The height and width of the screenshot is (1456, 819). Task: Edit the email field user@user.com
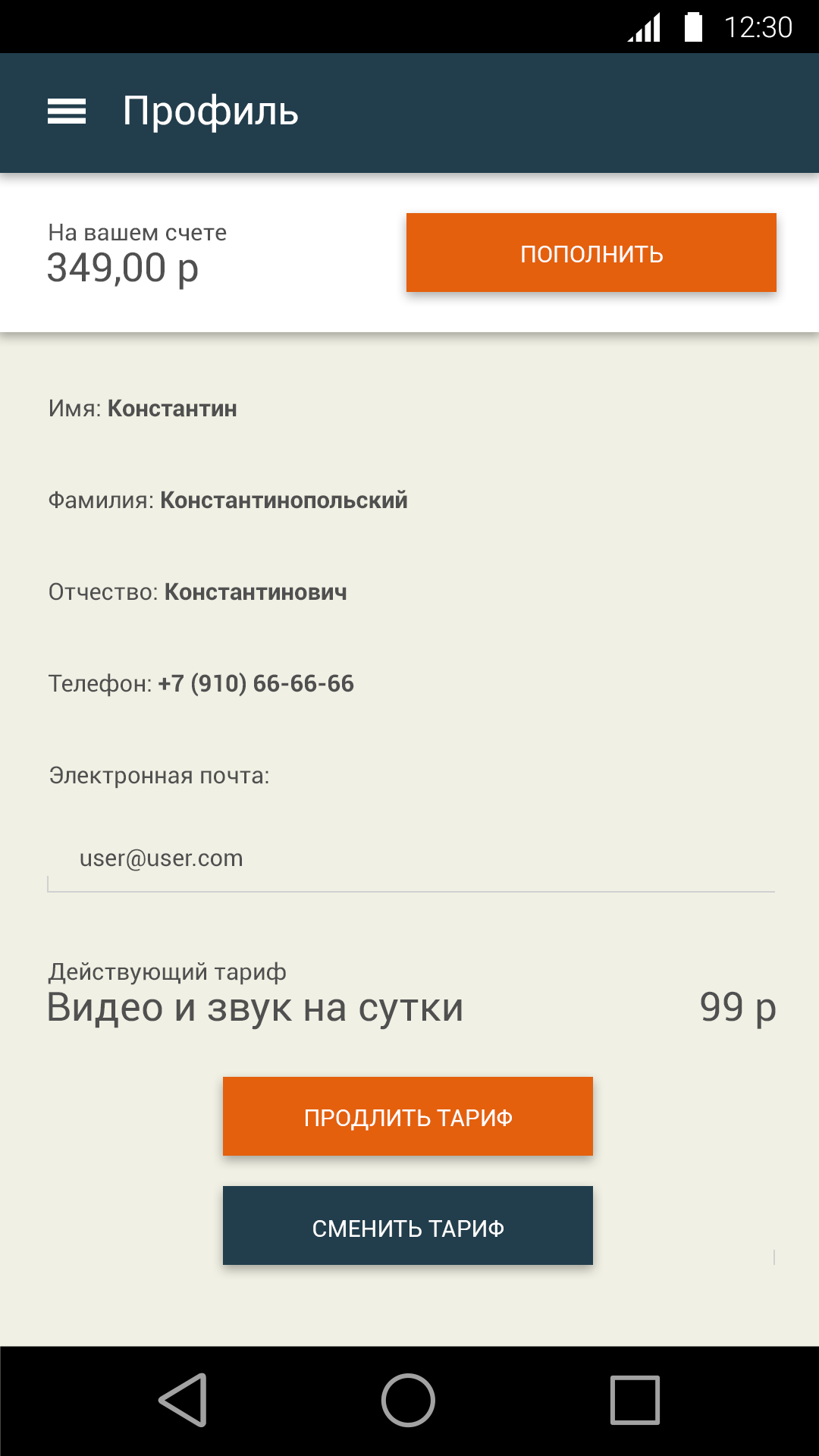[x=409, y=859]
